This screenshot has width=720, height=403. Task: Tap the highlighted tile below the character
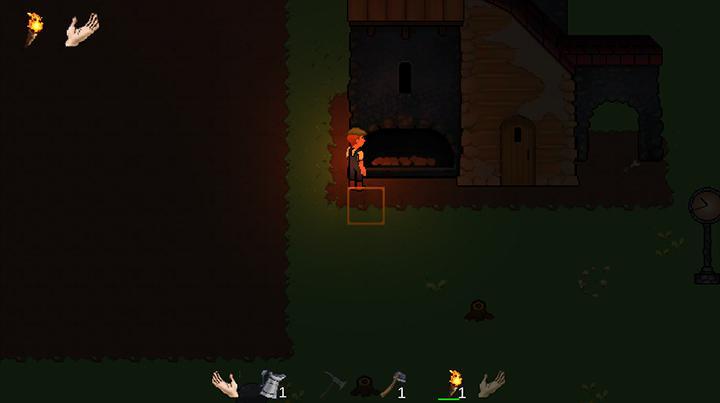(365, 205)
